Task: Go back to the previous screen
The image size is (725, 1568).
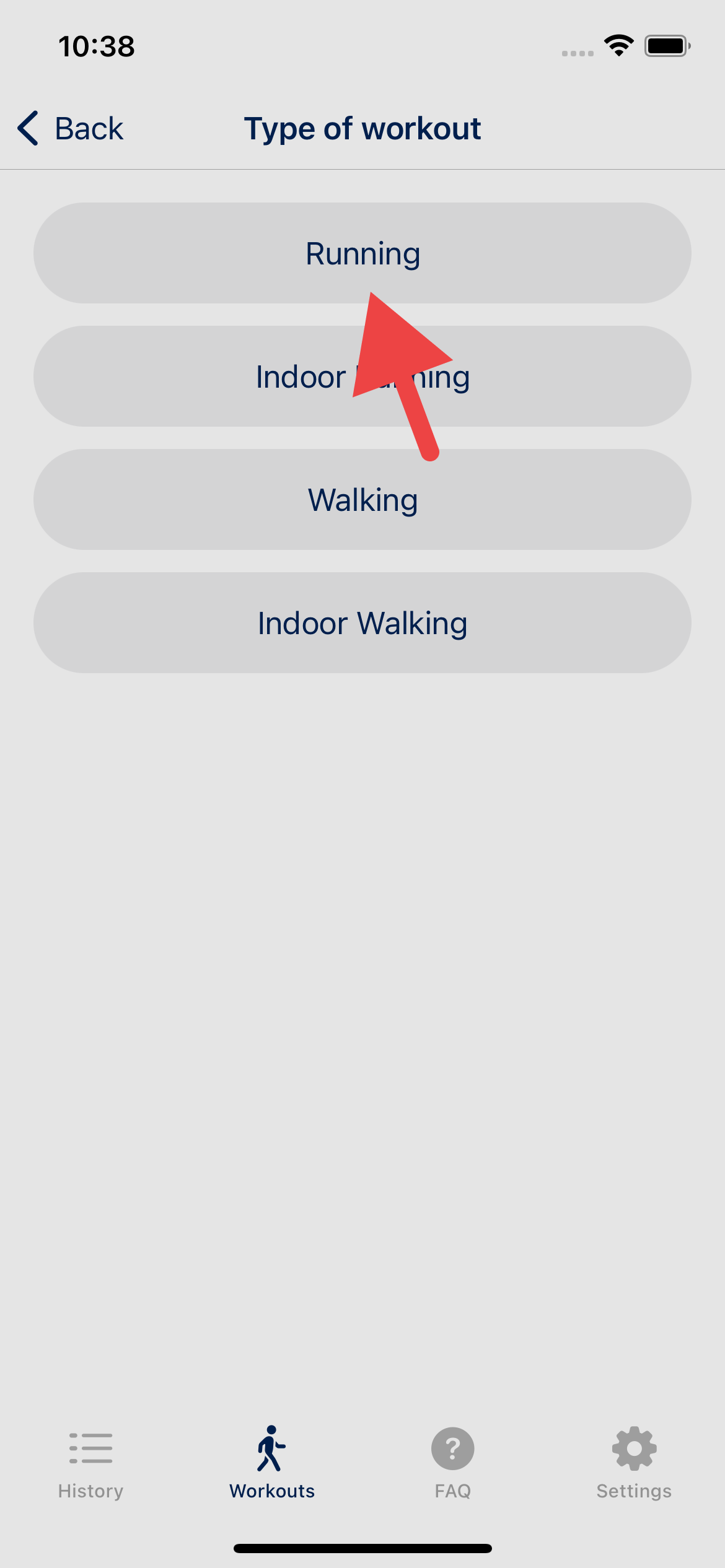Action: (x=70, y=128)
